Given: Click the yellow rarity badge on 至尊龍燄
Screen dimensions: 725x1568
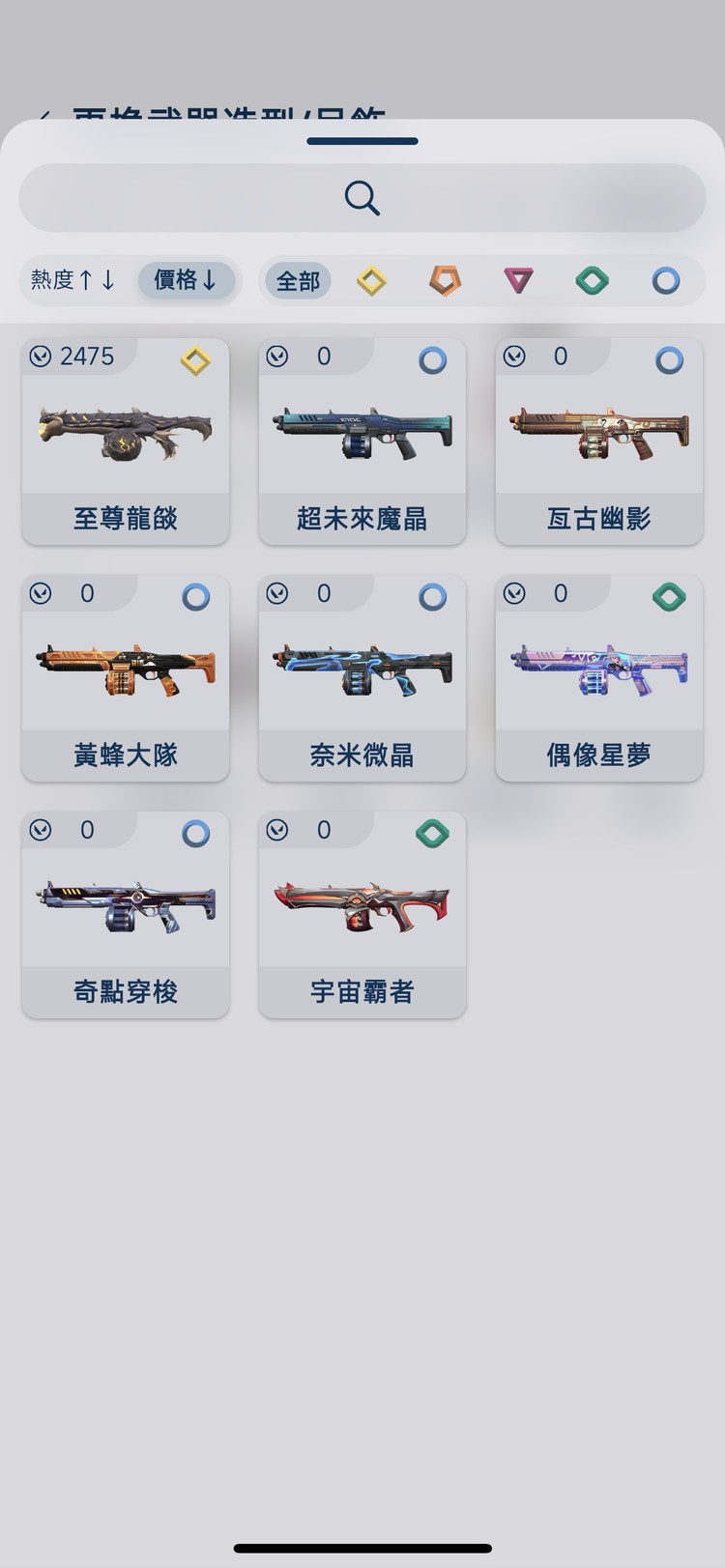Looking at the screenshot, I should (x=196, y=360).
